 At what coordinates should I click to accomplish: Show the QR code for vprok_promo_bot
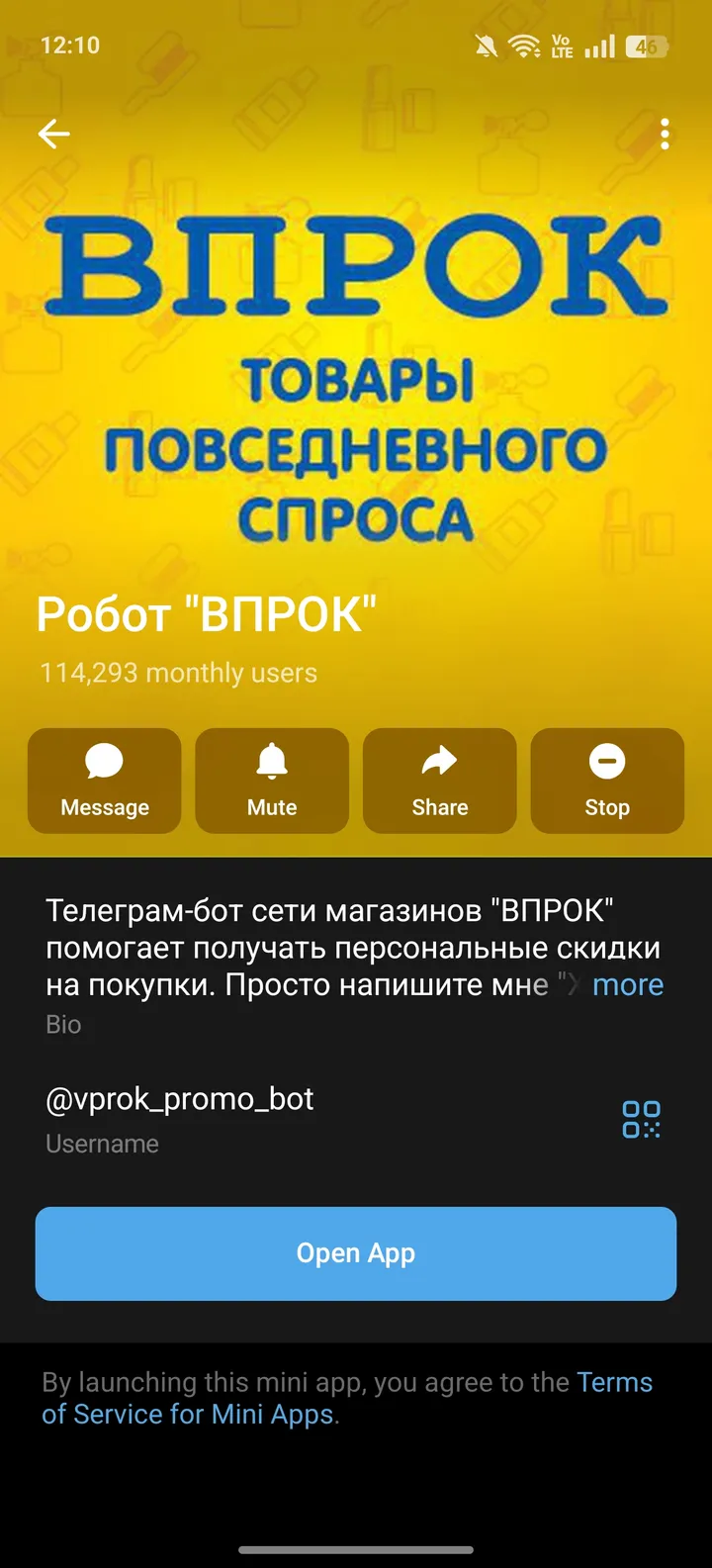click(x=640, y=1119)
